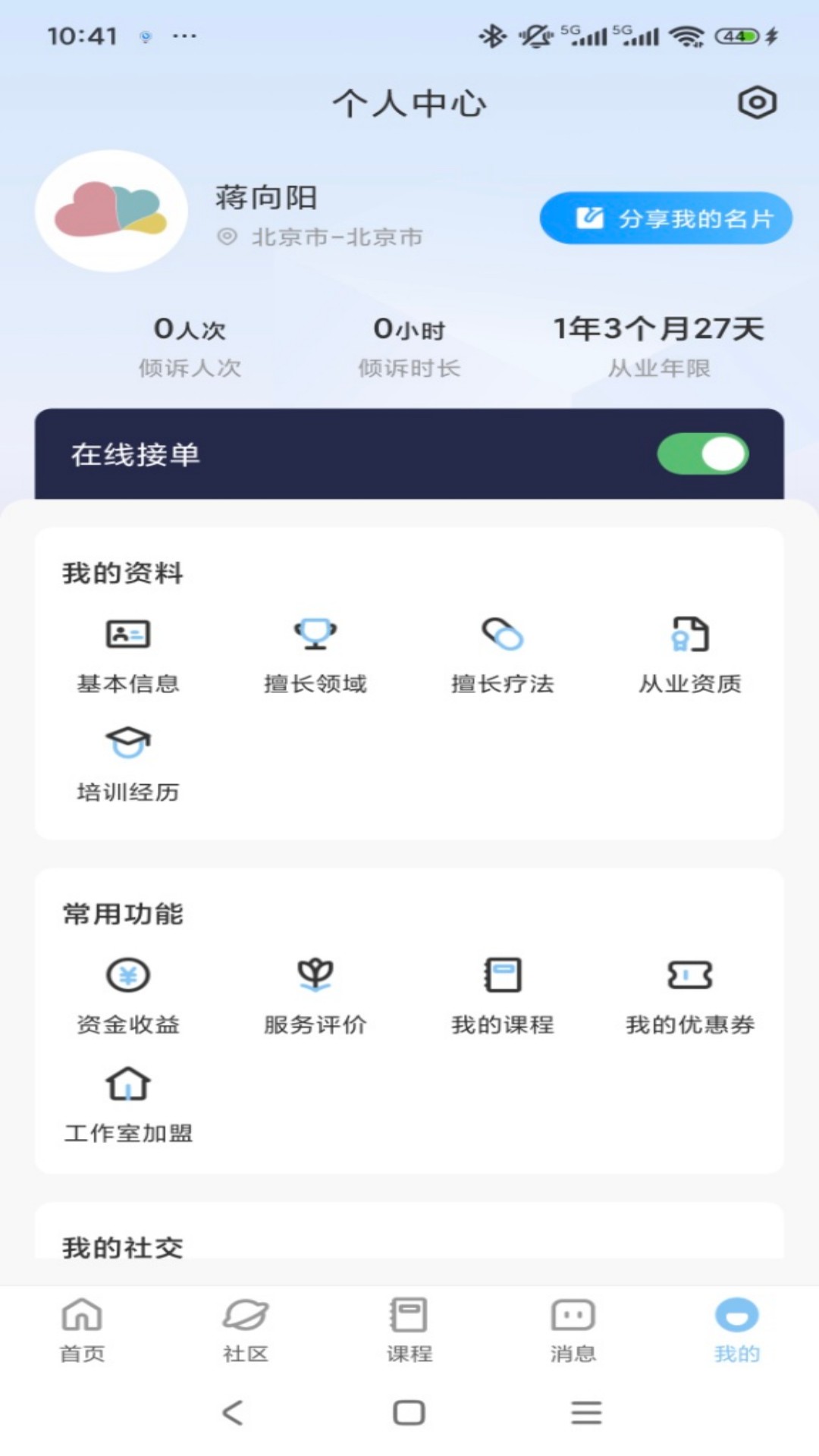View 我的优惠券
The width and height of the screenshot is (819, 1456).
click(689, 994)
